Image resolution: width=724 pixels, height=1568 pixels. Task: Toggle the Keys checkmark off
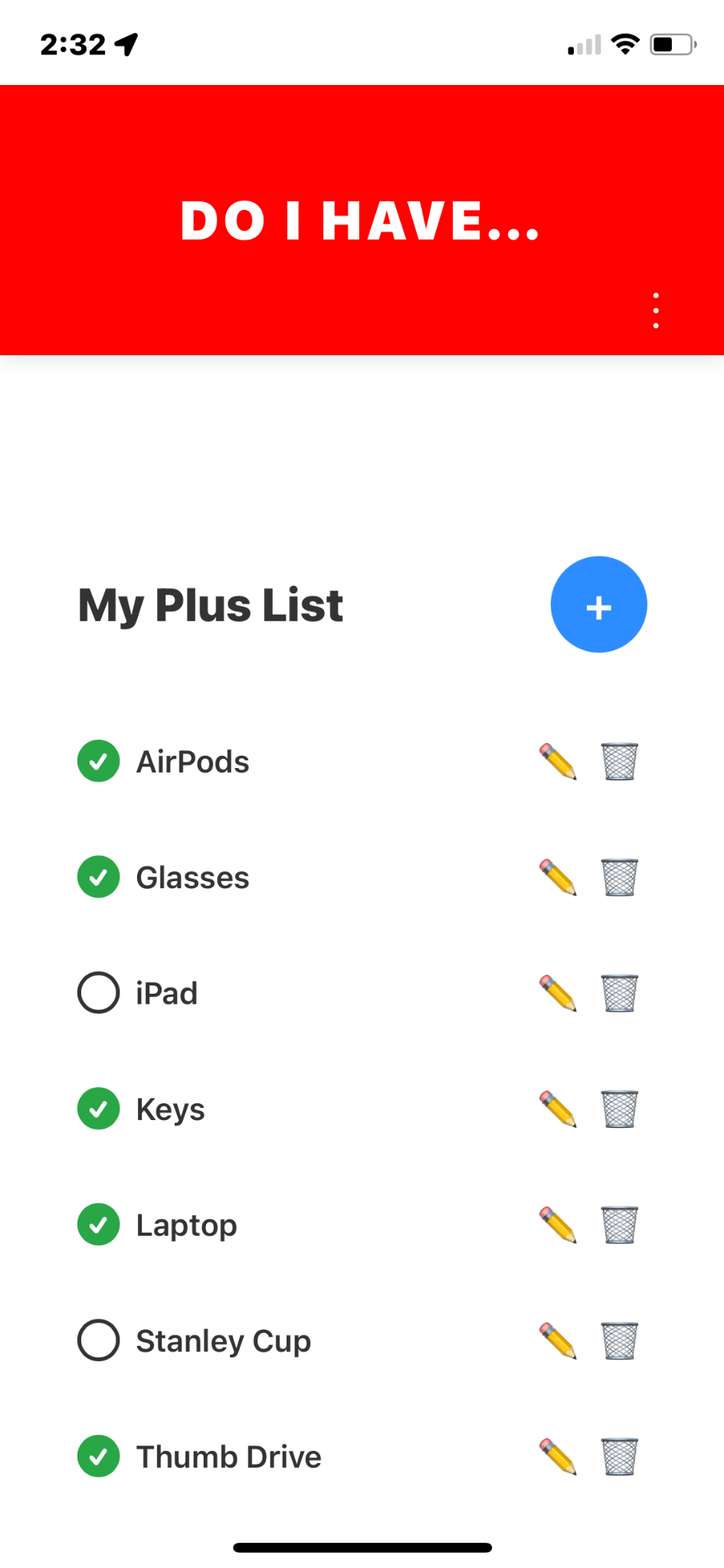(98, 1109)
